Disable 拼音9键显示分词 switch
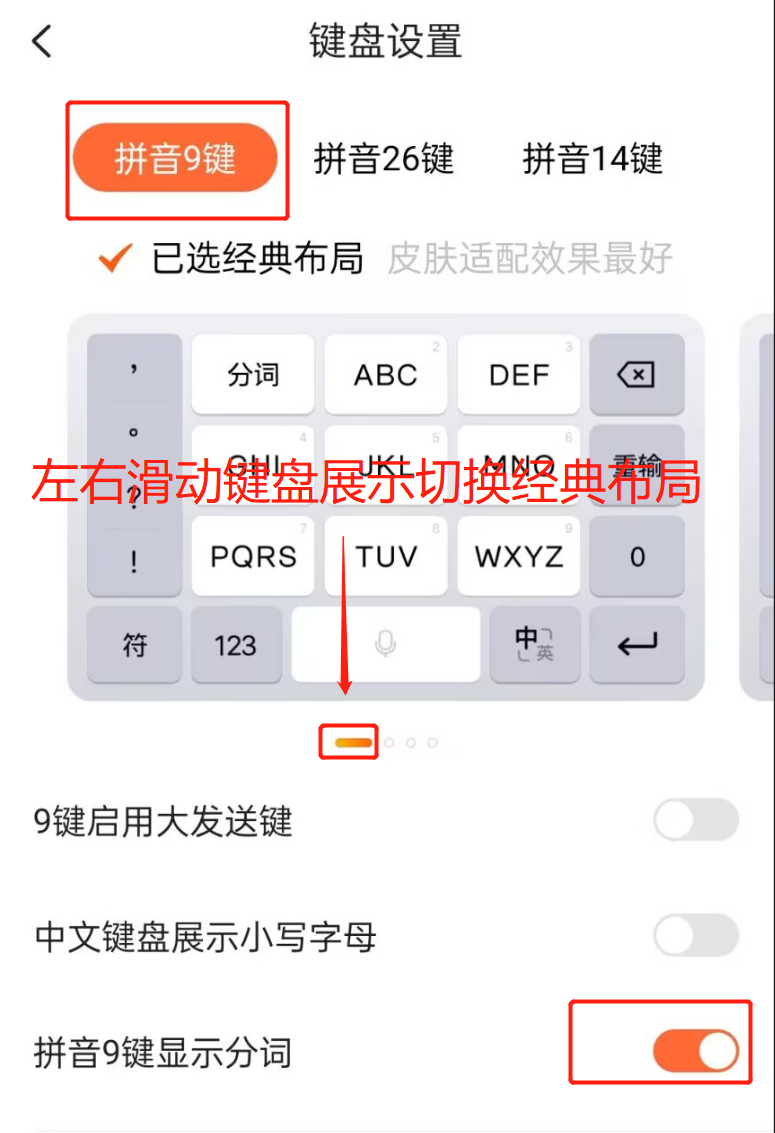 click(696, 1052)
